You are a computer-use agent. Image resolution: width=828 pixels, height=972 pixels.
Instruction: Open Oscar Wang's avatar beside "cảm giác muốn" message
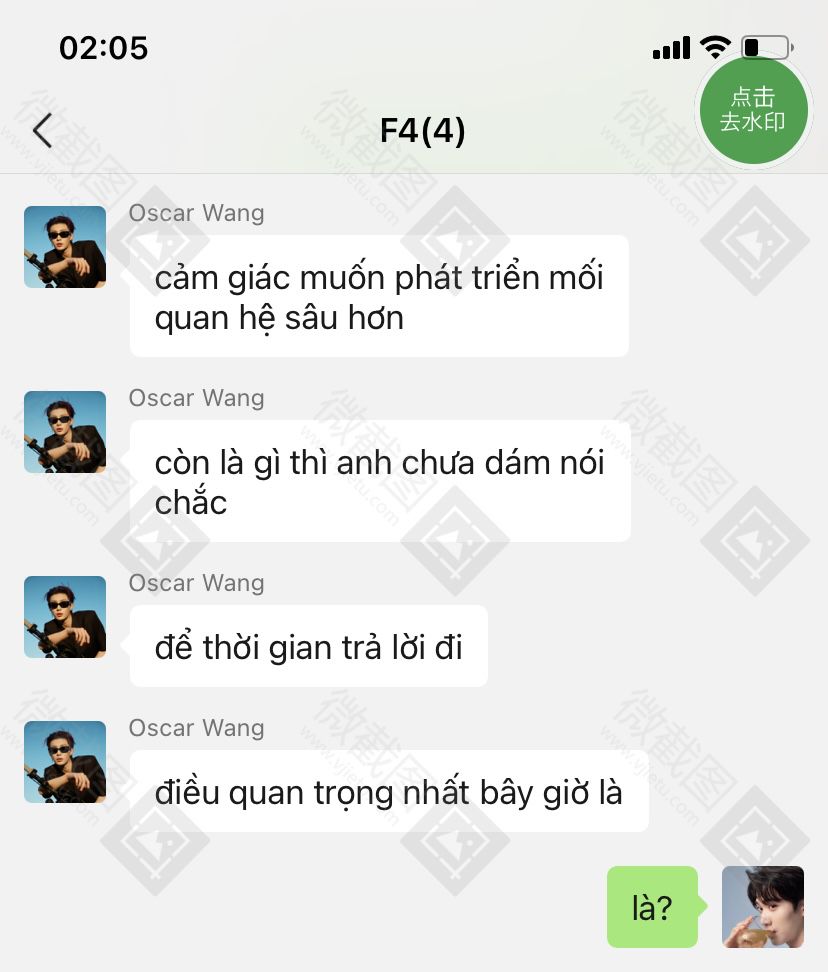pyautogui.click(x=65, y=247)
